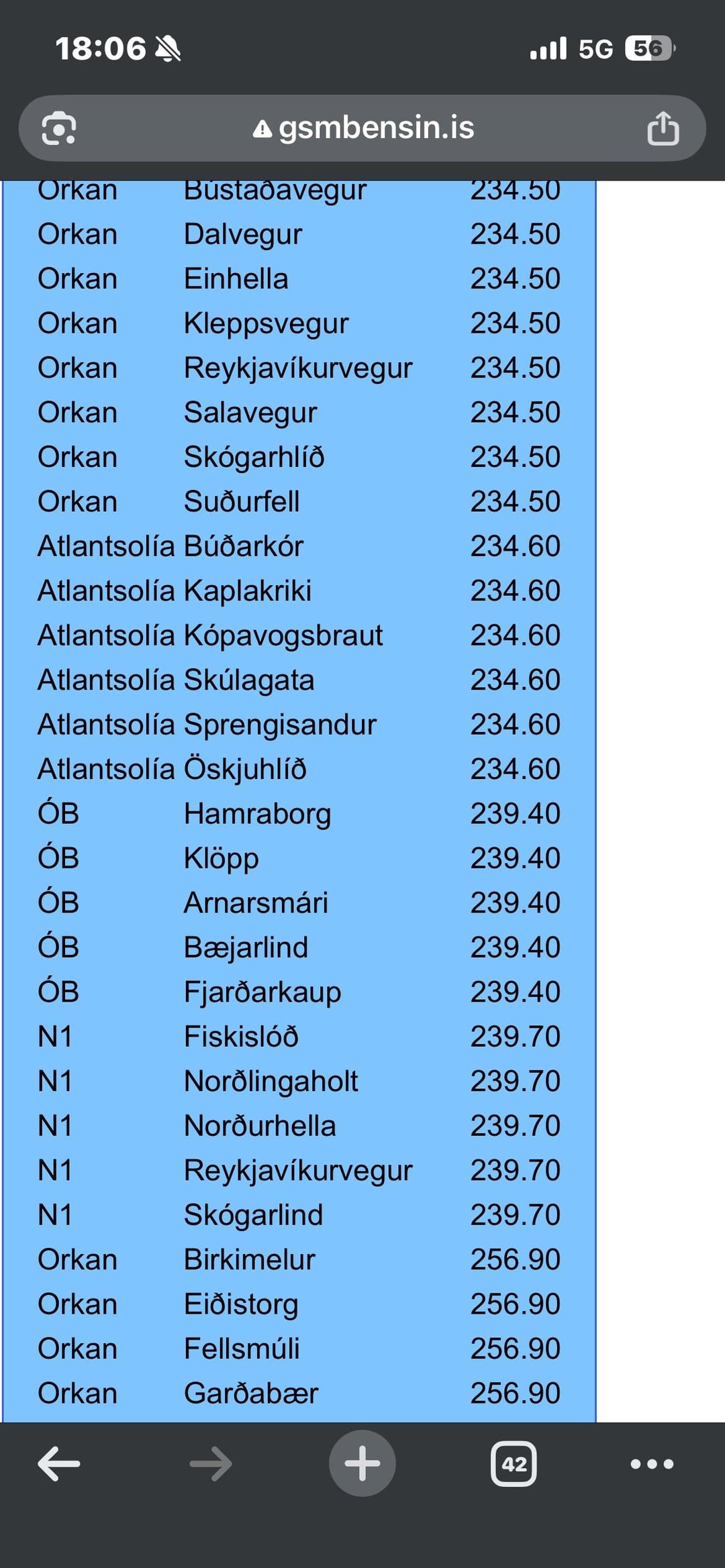Screen dimensions: 725x1568
Task: Open the browser's three-dot menu
Action: pos(652,1463)
